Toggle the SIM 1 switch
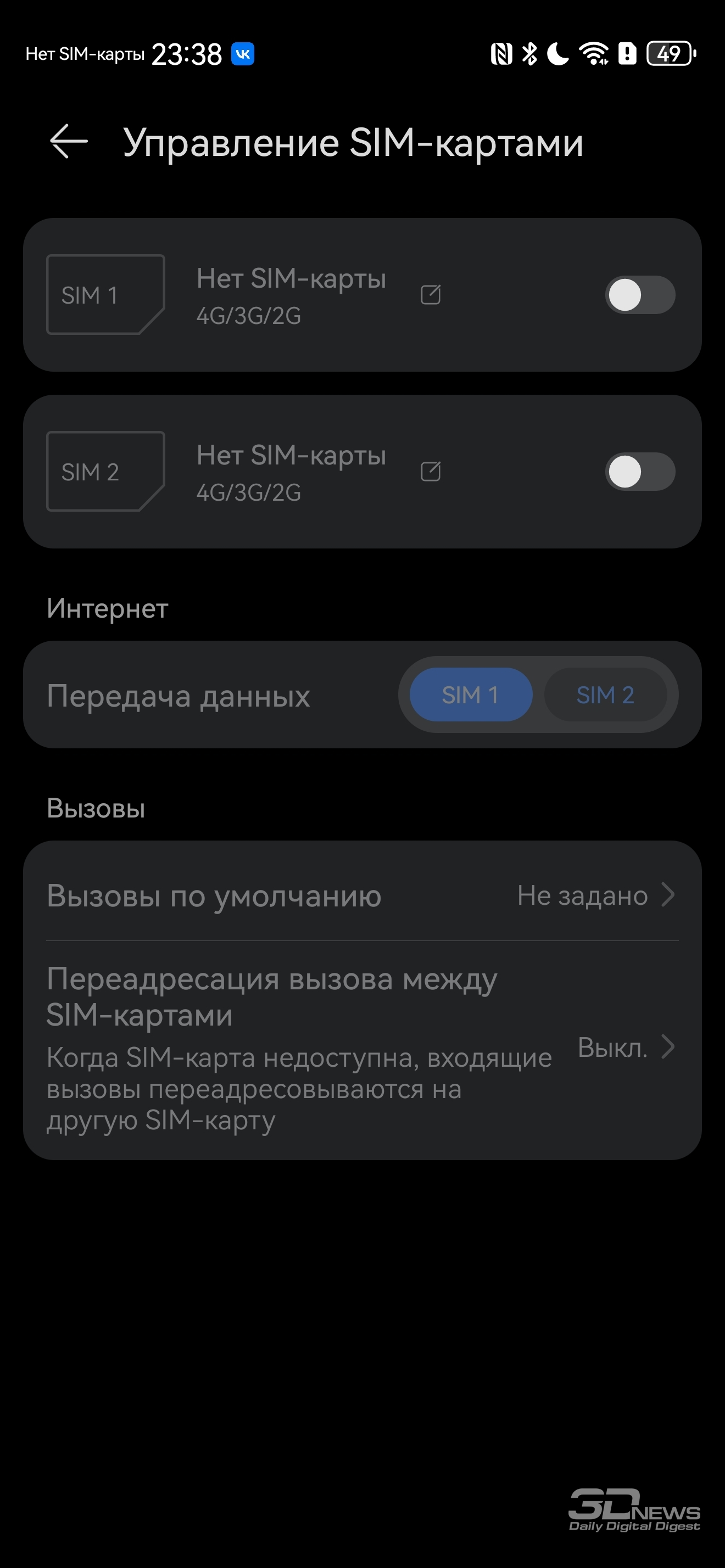 tap(640, 295)
